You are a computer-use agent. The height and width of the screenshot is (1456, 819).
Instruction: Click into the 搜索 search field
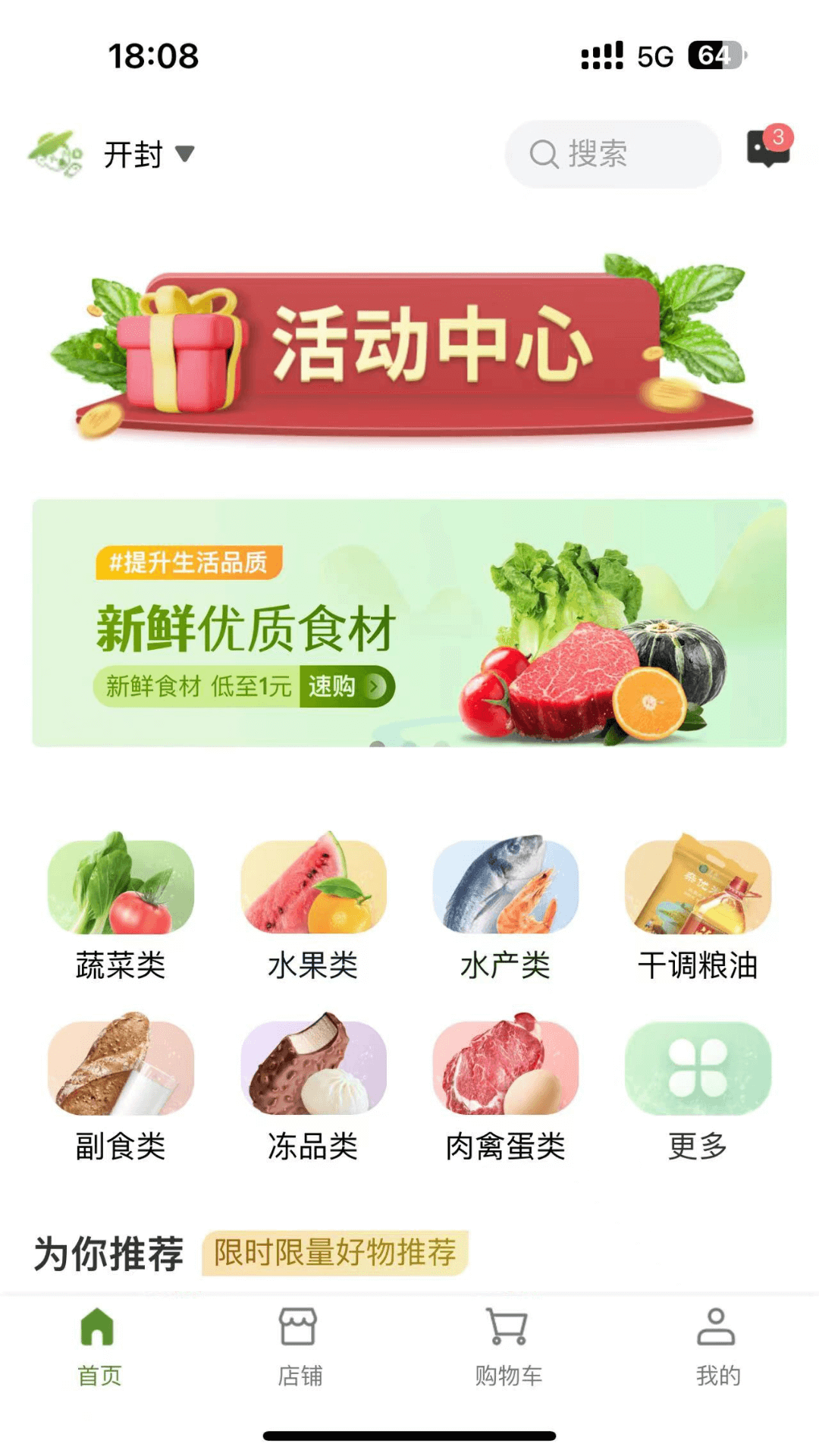click(613, 154)
